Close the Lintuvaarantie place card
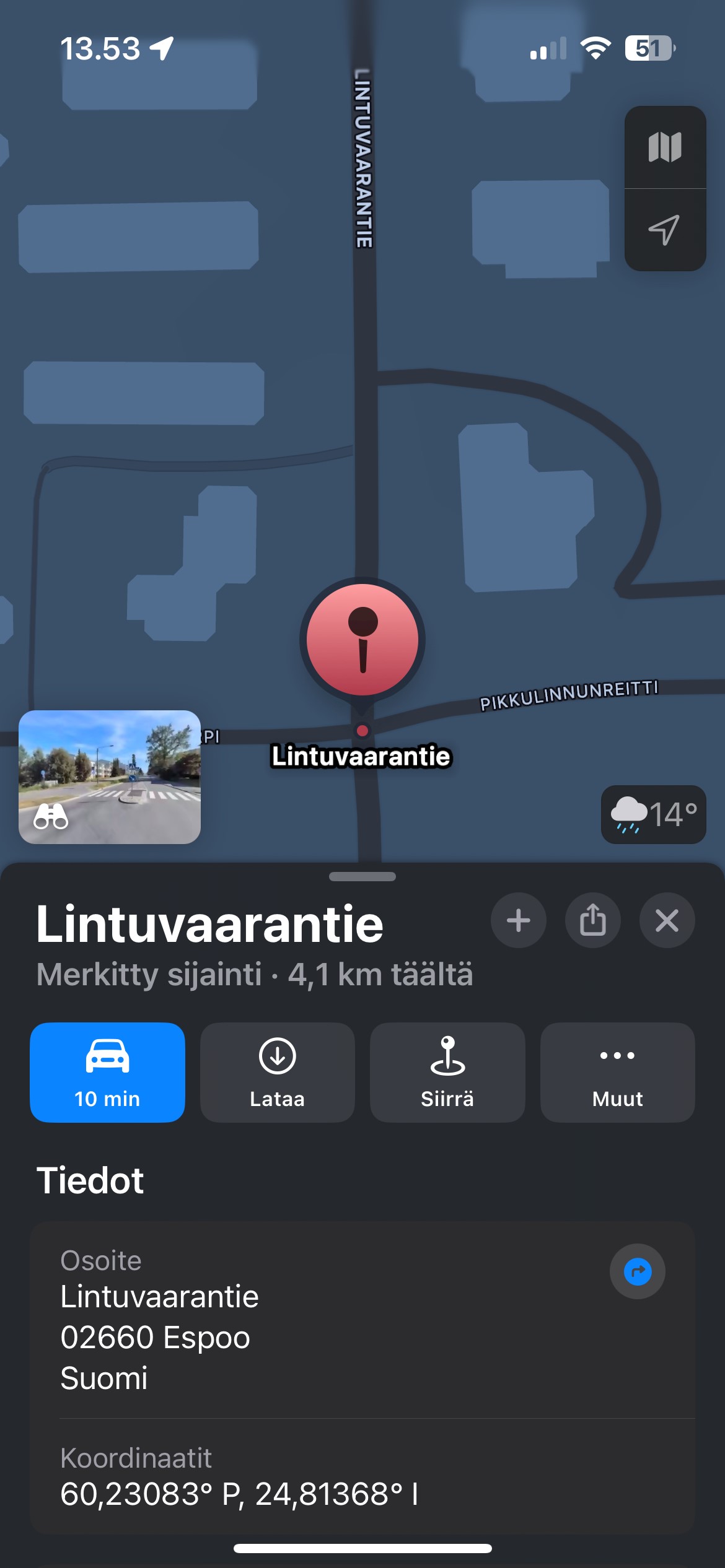This screenshot has height=1568, width=725. [667, 921]
